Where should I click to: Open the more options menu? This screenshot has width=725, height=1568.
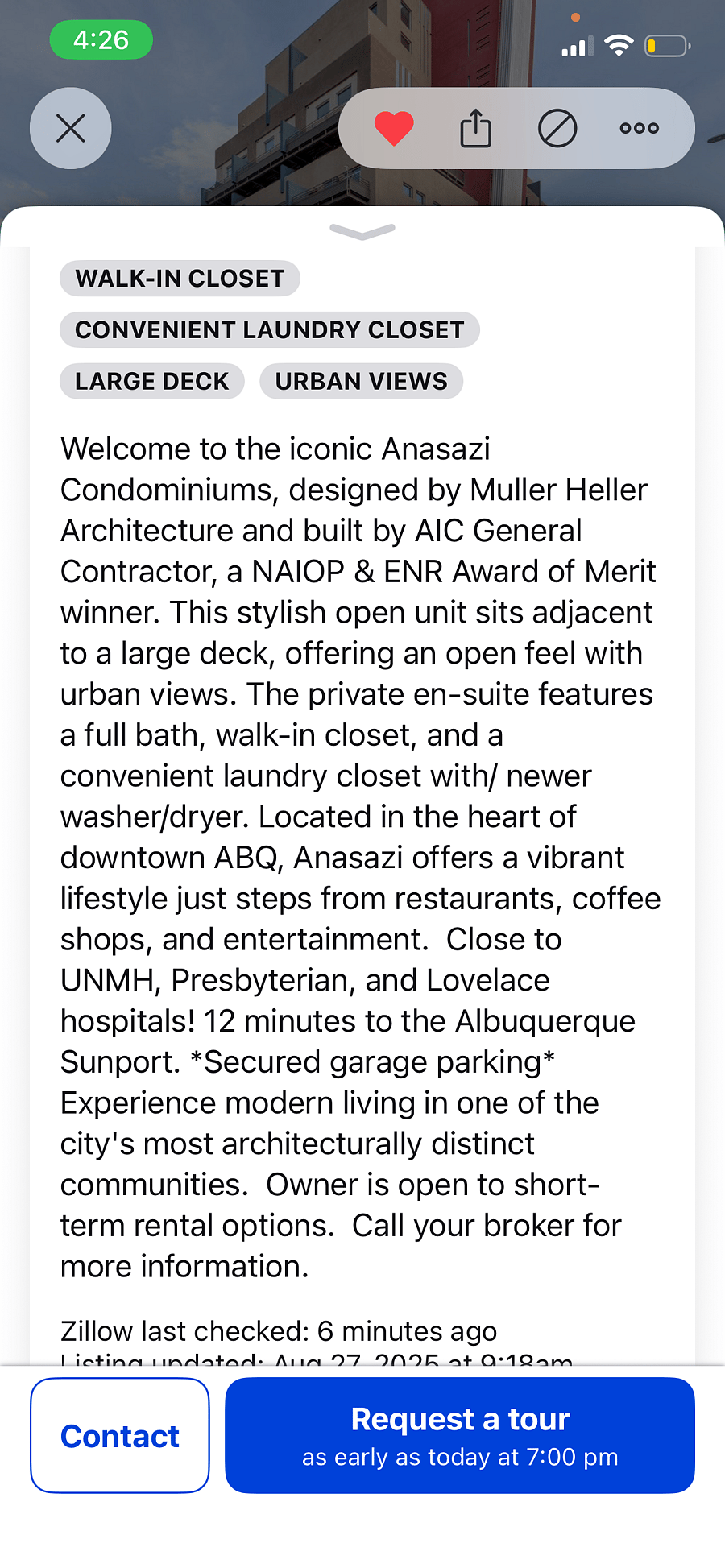pyautogui.click(x=640, y=128)
